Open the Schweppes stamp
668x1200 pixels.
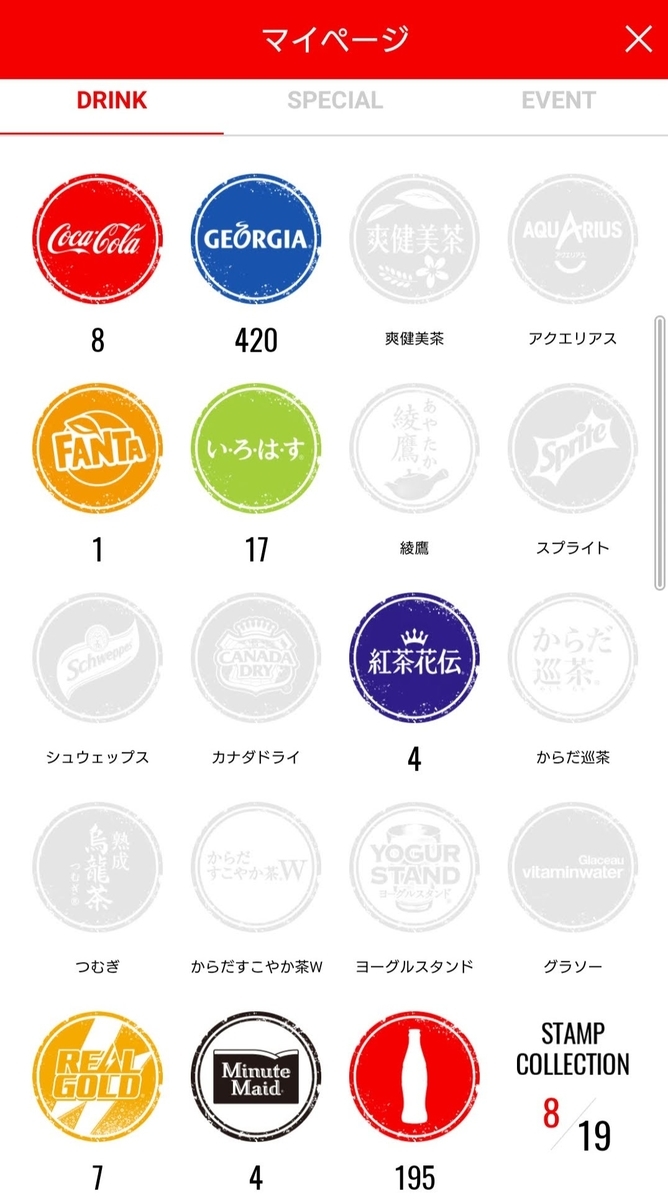(x=97, y=658)
